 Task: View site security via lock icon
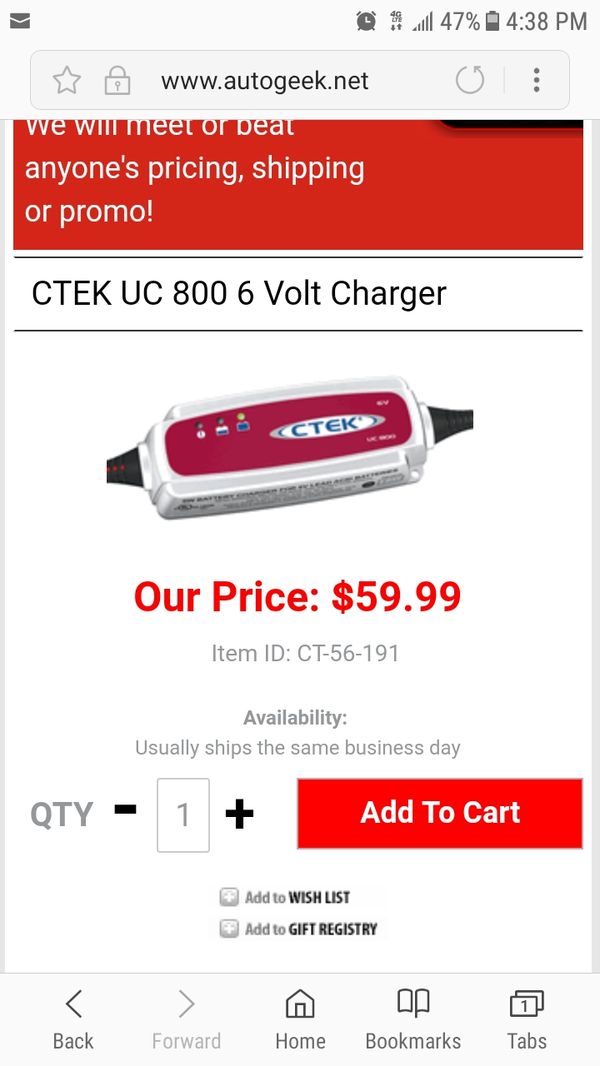point(117,81)
